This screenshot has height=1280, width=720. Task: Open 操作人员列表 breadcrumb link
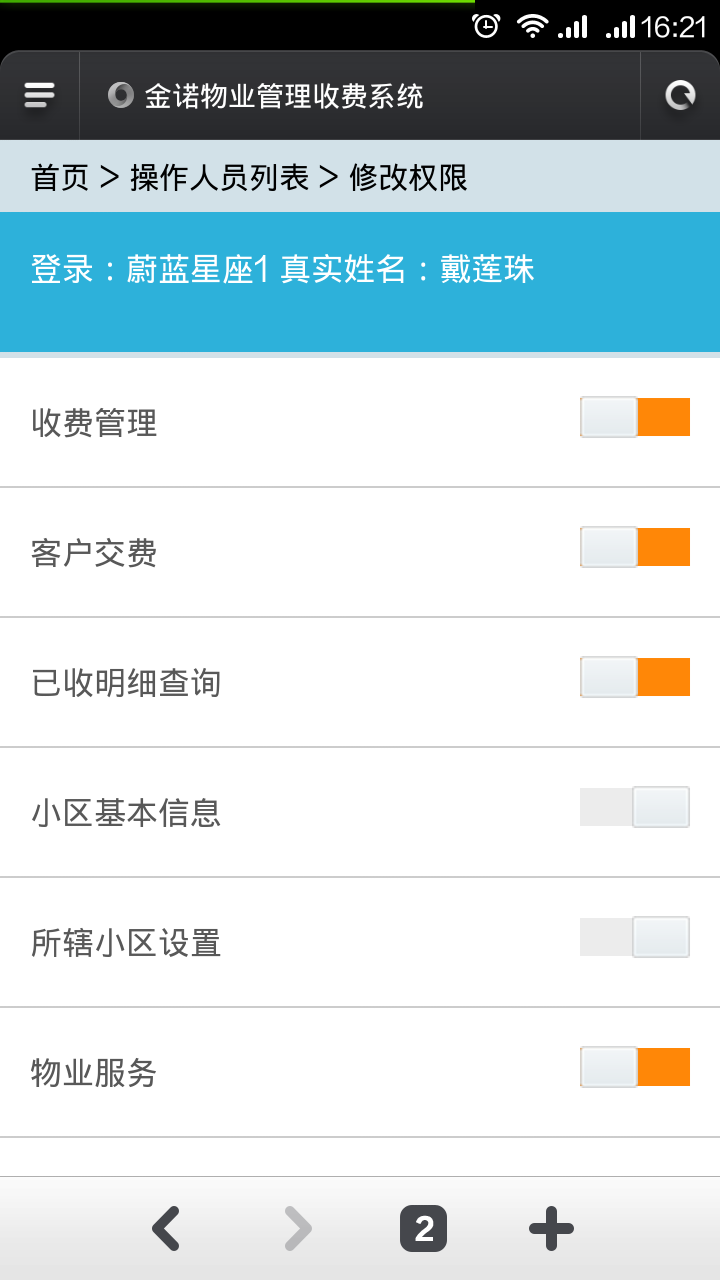pos(219,178)
